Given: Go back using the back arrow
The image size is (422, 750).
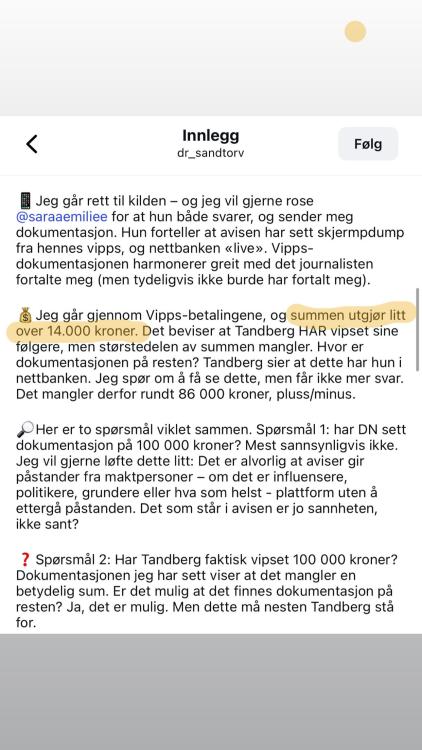Looking at the screenshot, I should coord(32,144).
